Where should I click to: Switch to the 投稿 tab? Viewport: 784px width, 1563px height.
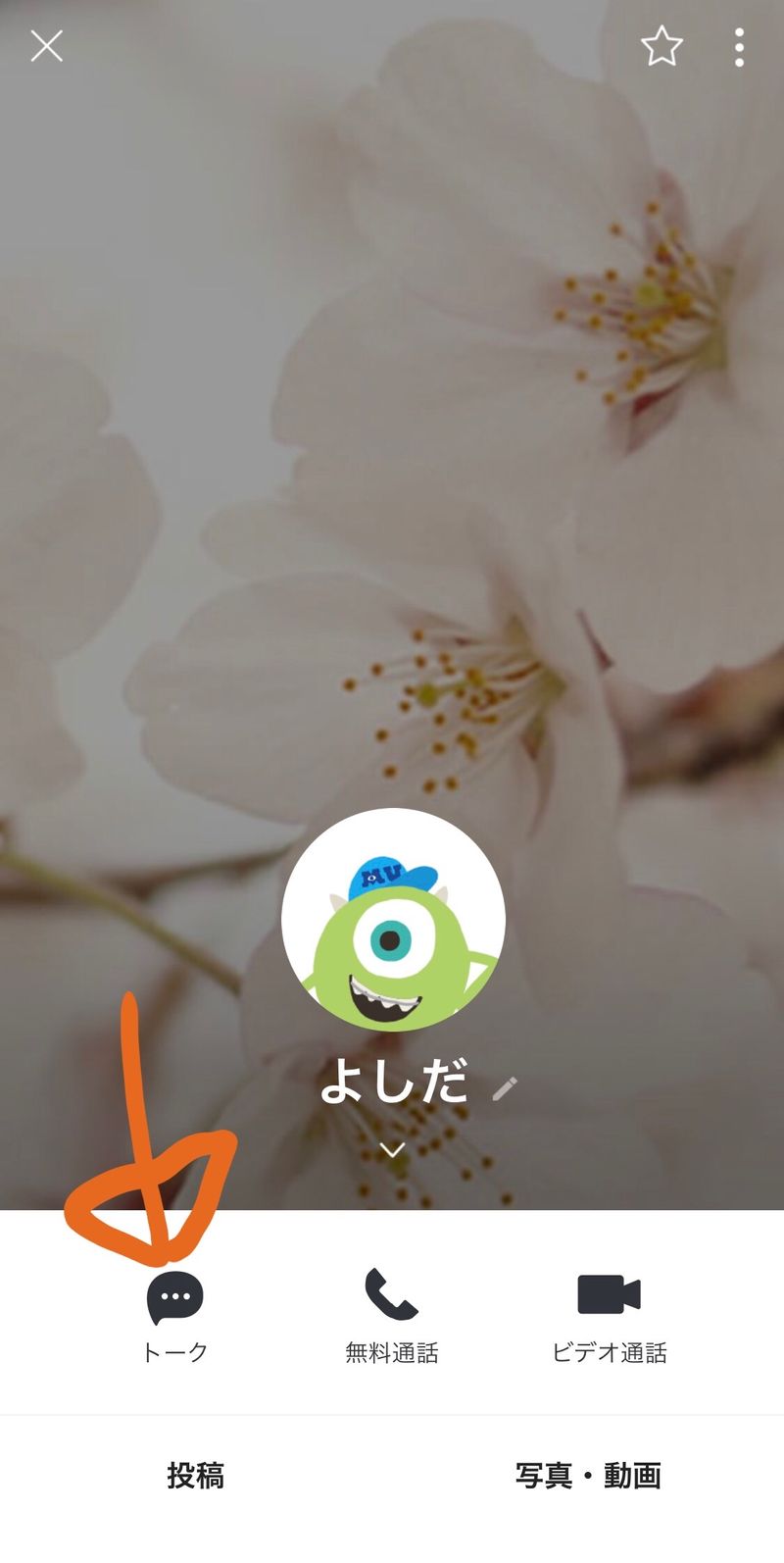pyautogui.click(x=196, y=1476)
